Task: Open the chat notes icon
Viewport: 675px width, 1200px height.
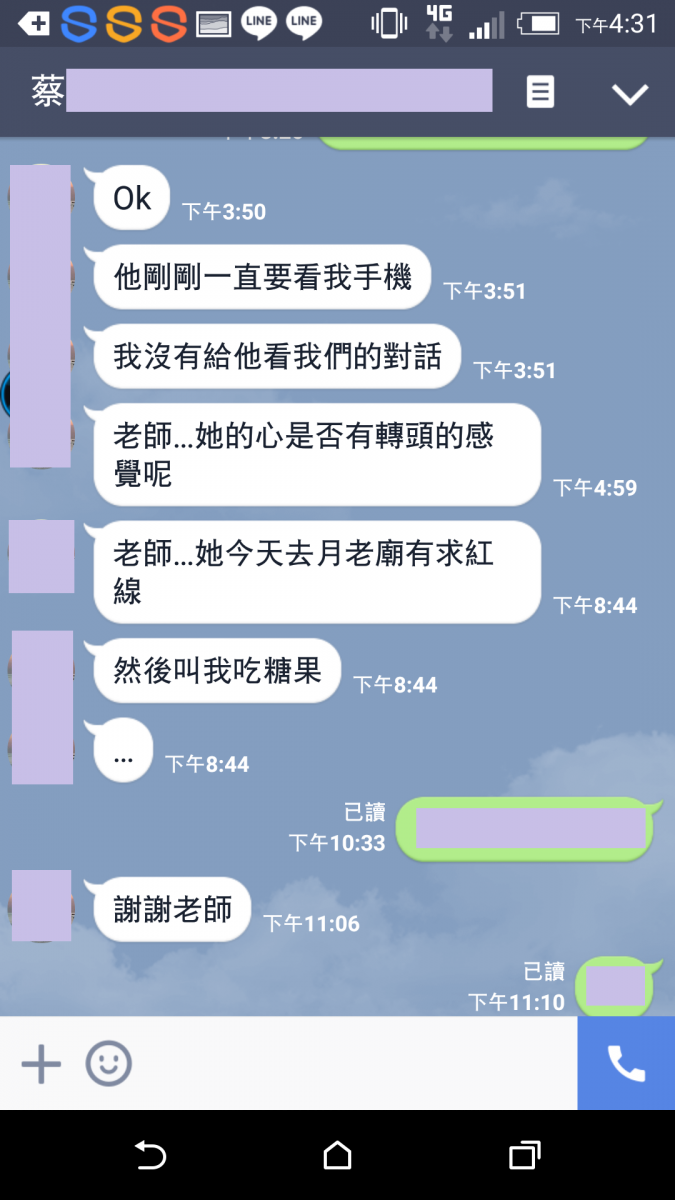Action: (540, 93)
